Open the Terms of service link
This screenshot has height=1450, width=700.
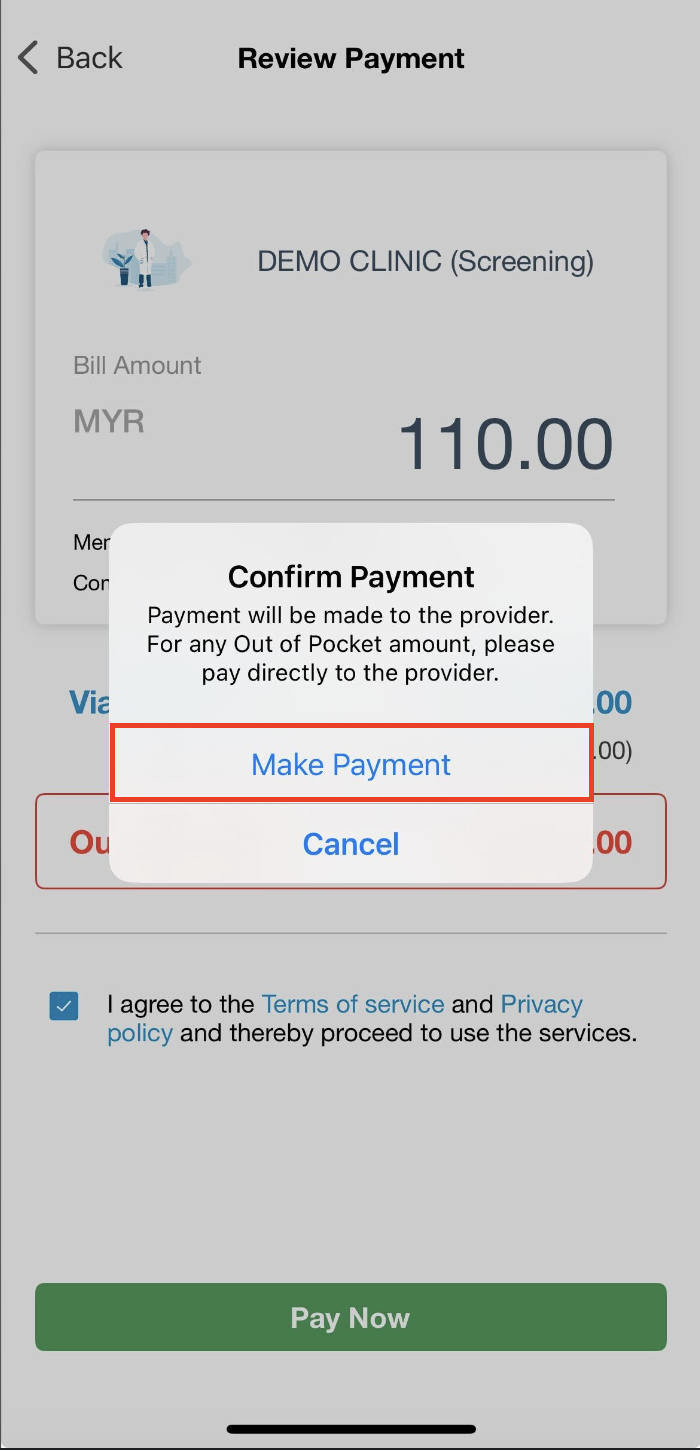tap(353, 1004)
